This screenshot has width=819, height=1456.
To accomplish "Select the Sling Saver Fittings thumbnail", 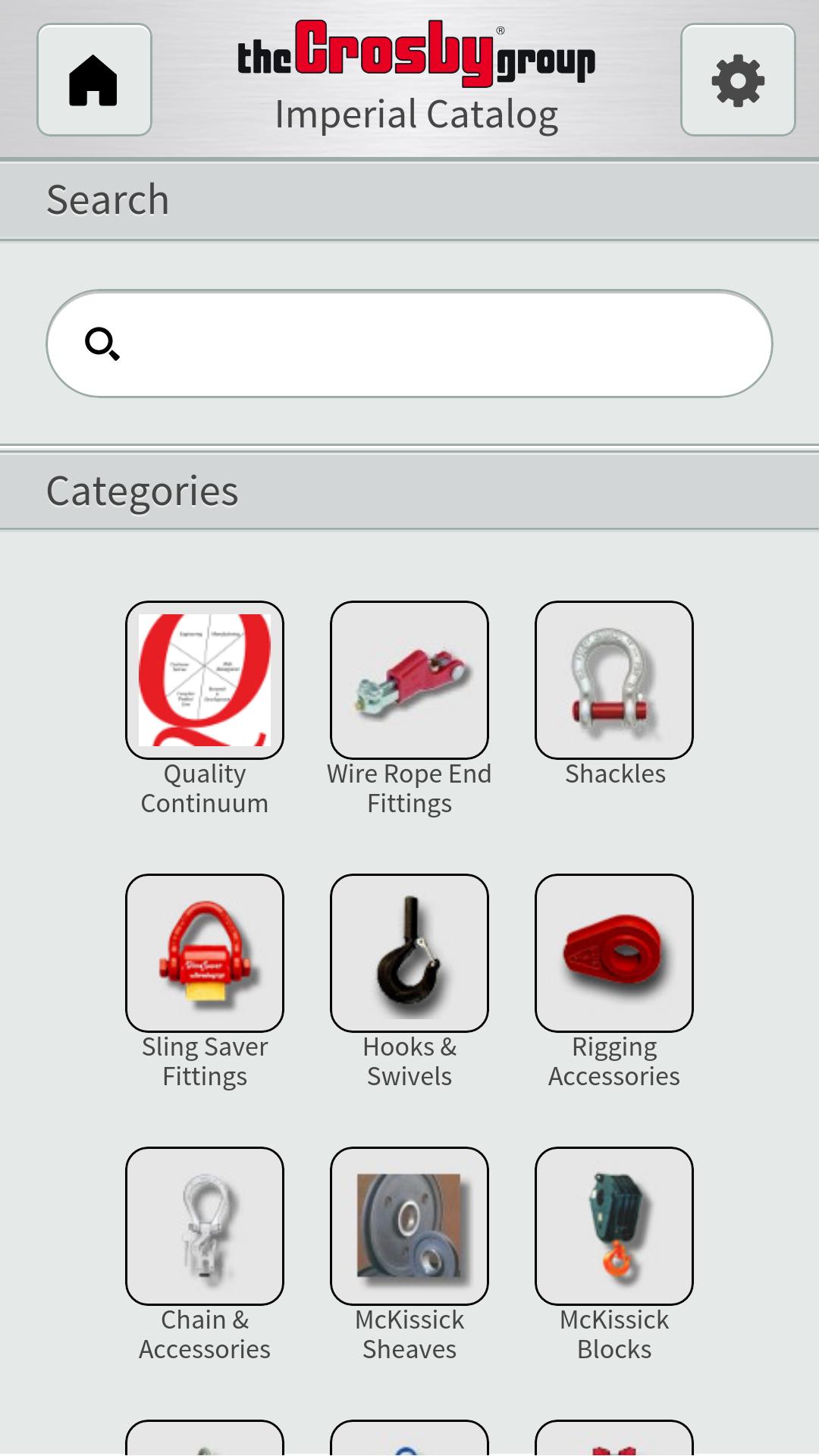I will coord(204,952).
